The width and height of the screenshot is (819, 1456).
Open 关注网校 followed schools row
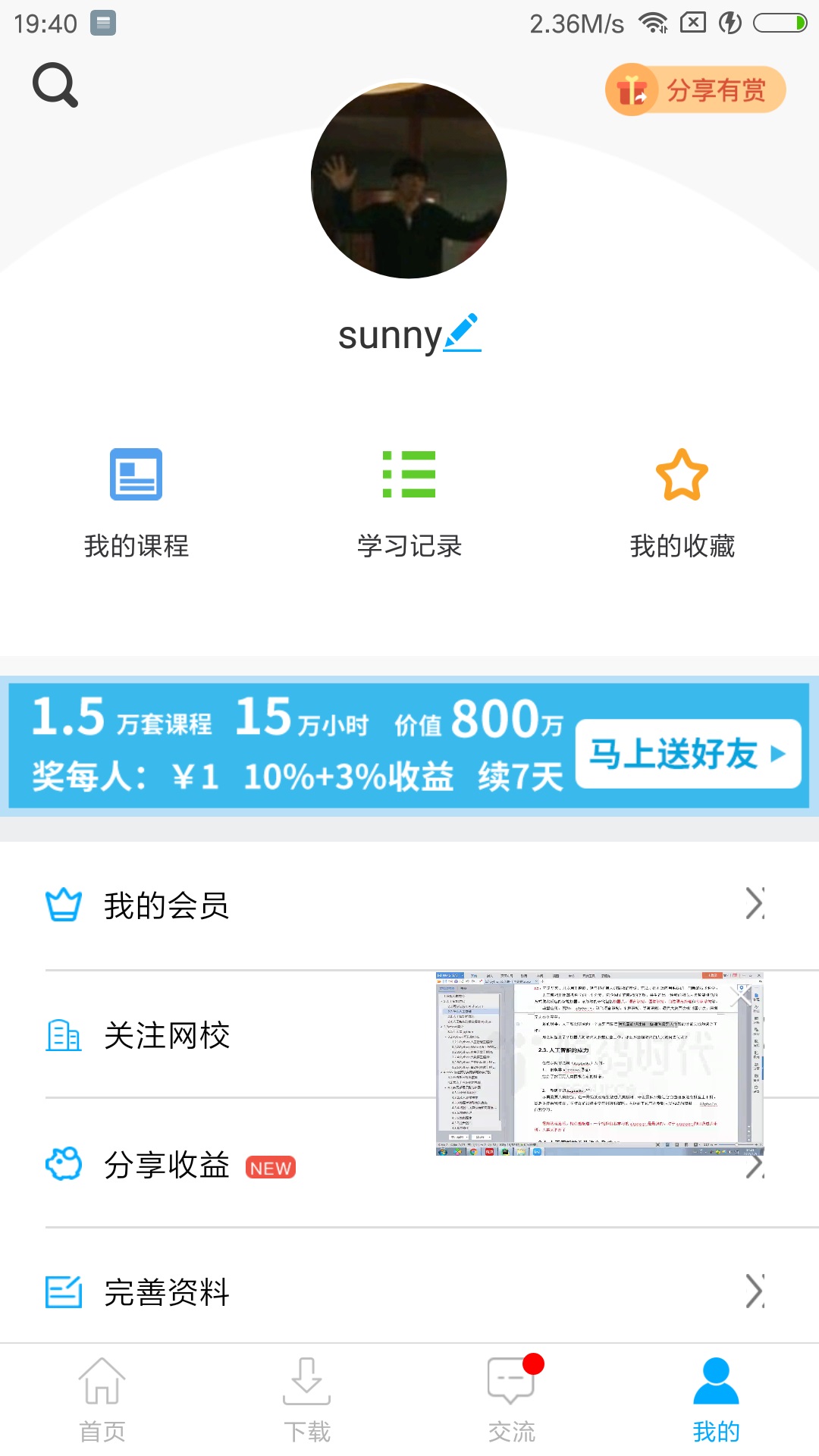(227, 1035)
